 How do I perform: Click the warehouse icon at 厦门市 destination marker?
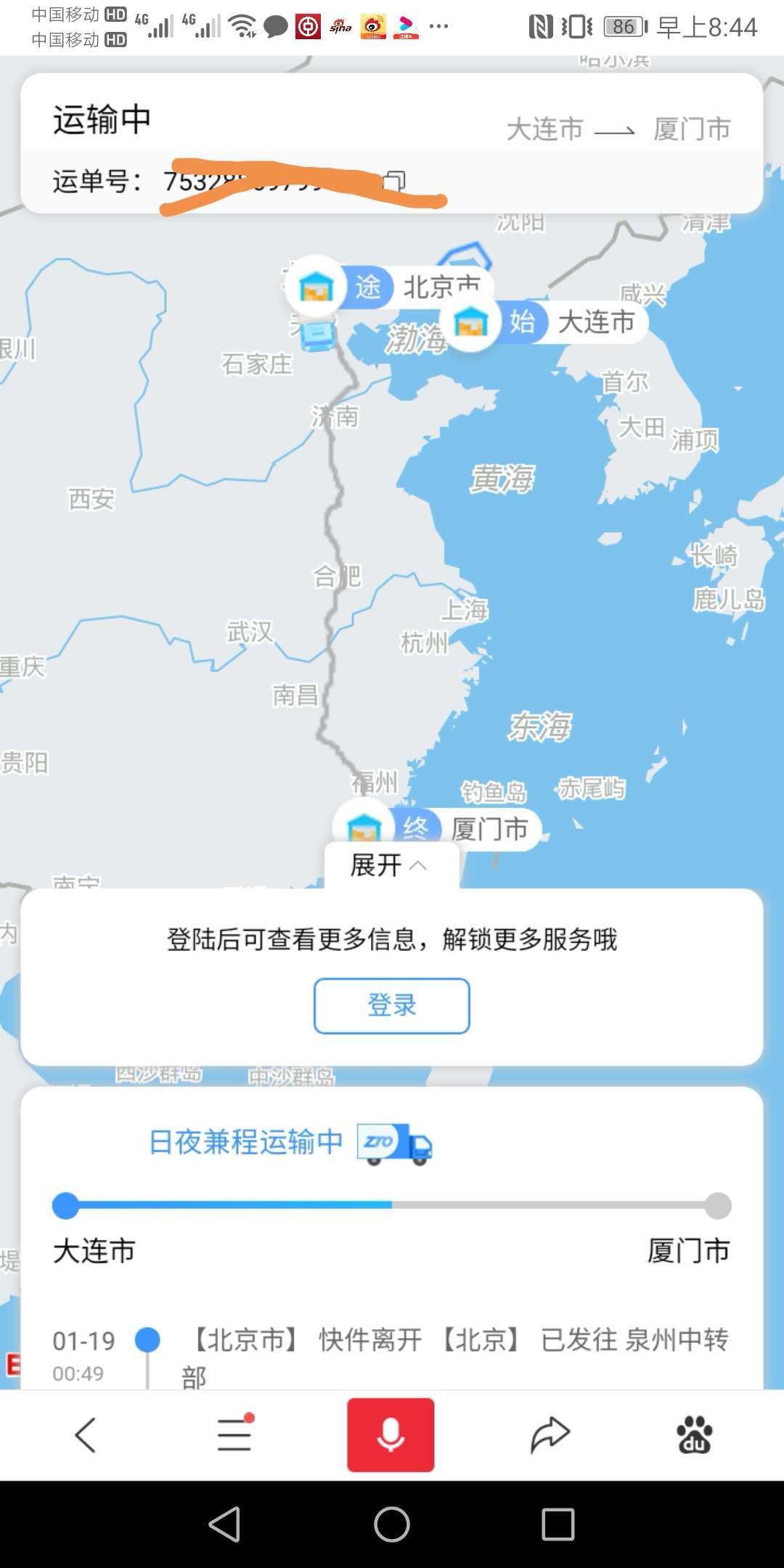coord(365,828)
